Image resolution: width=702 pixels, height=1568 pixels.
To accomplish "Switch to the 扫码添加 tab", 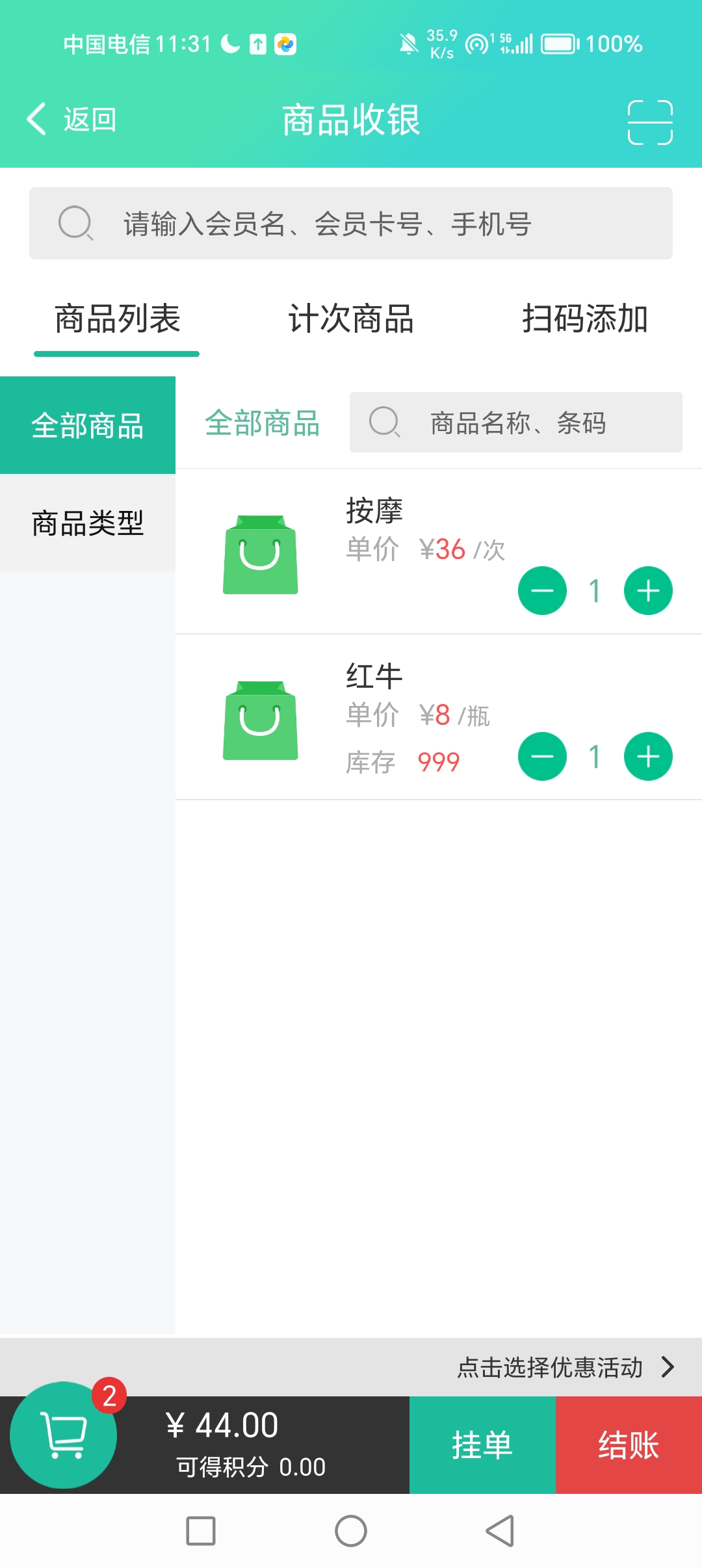I will 585,319.
